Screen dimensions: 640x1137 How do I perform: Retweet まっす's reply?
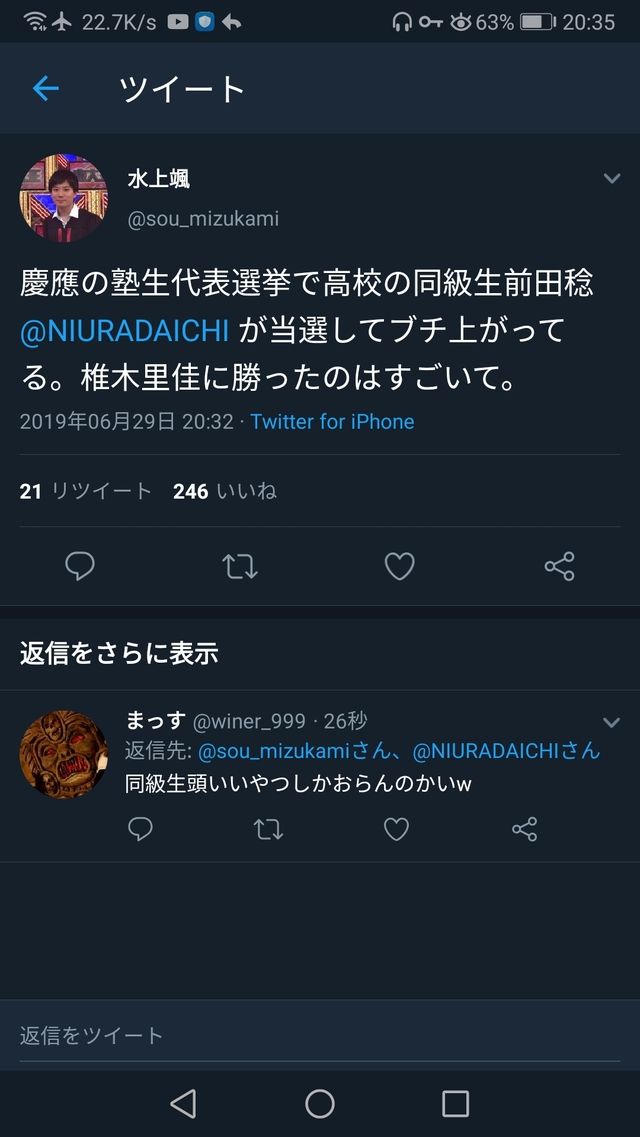pyautogui.click(x=269, y=829)
